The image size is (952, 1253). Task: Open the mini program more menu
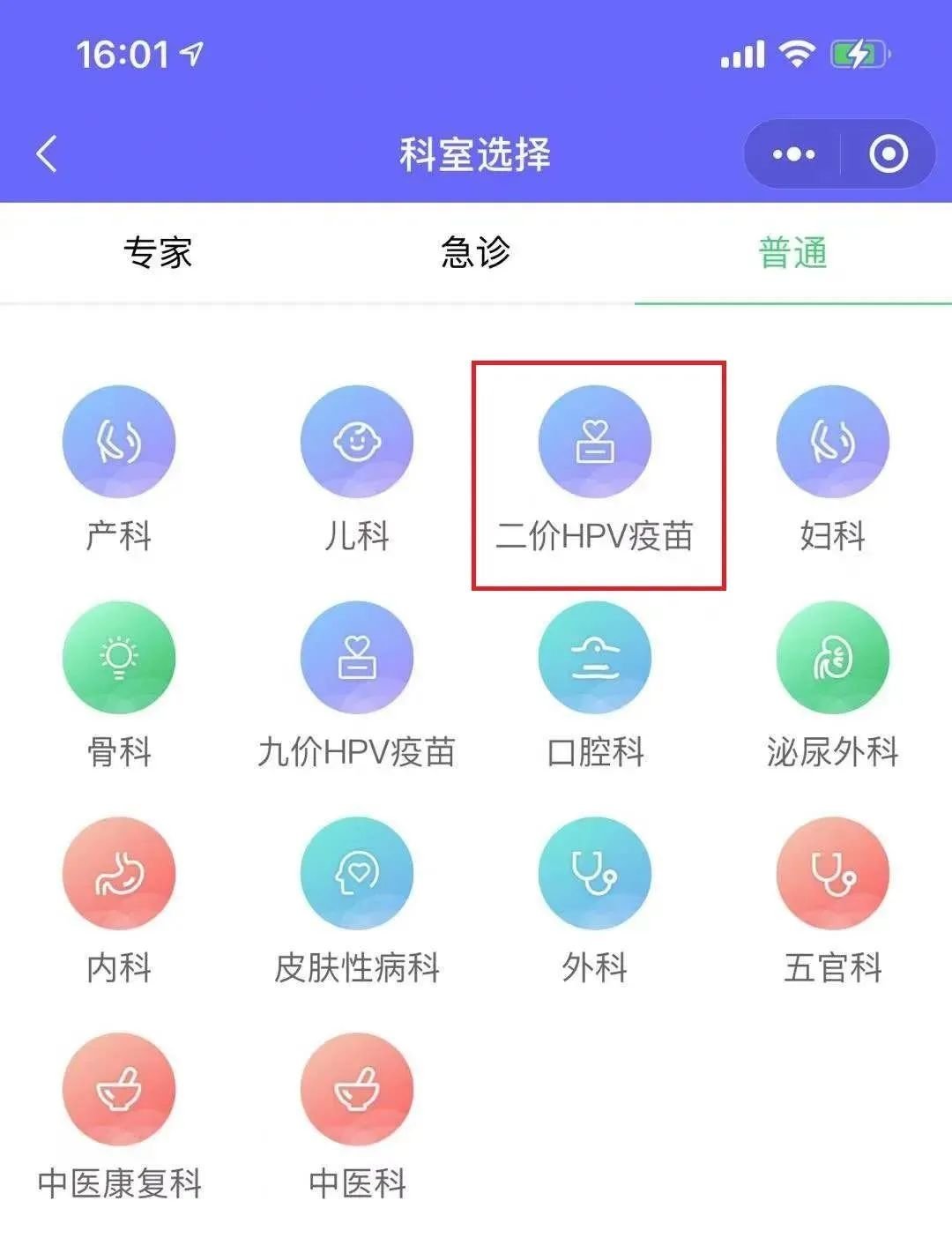[793, 154]
